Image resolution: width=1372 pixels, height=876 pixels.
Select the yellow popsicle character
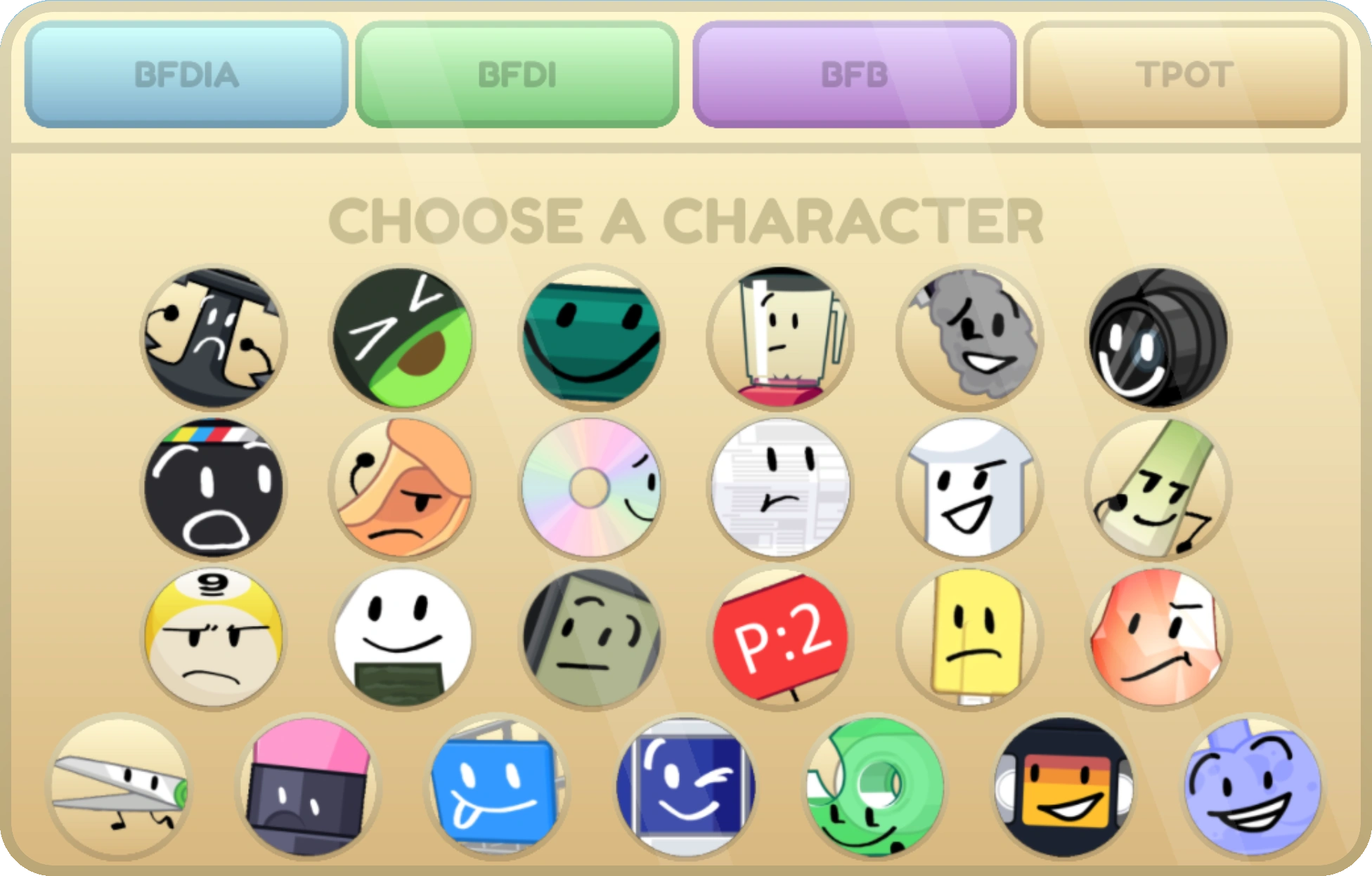tap(969, 637)
